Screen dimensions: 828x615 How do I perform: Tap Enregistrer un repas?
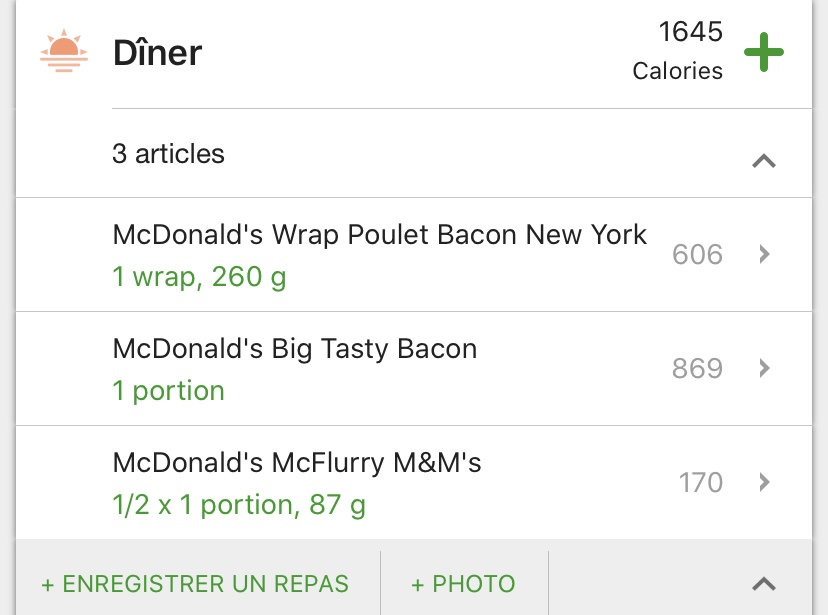pos(195,584)
